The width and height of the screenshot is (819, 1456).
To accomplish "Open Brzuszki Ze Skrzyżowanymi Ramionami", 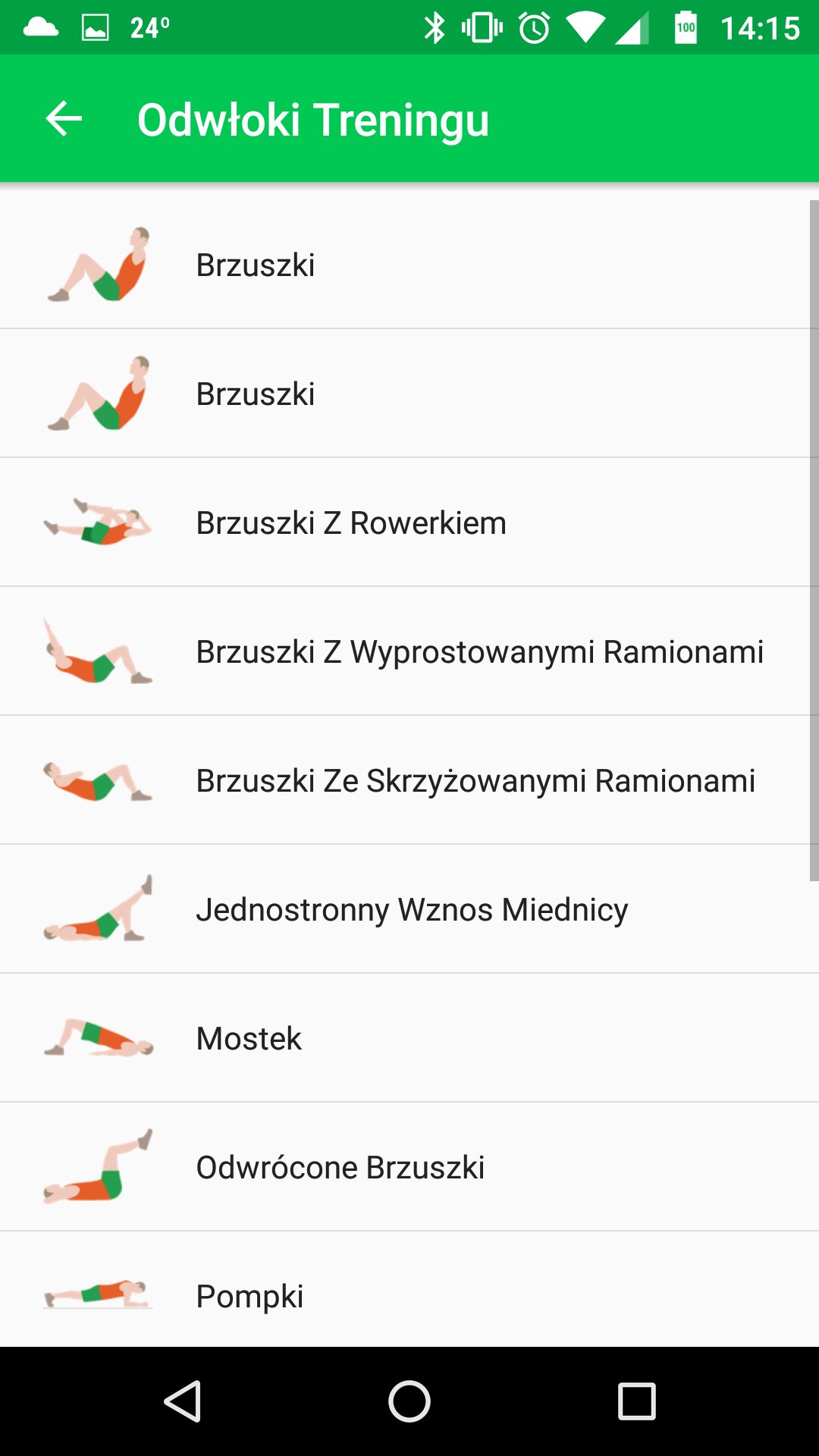I will pyautogui.click(x=409, y=780).
